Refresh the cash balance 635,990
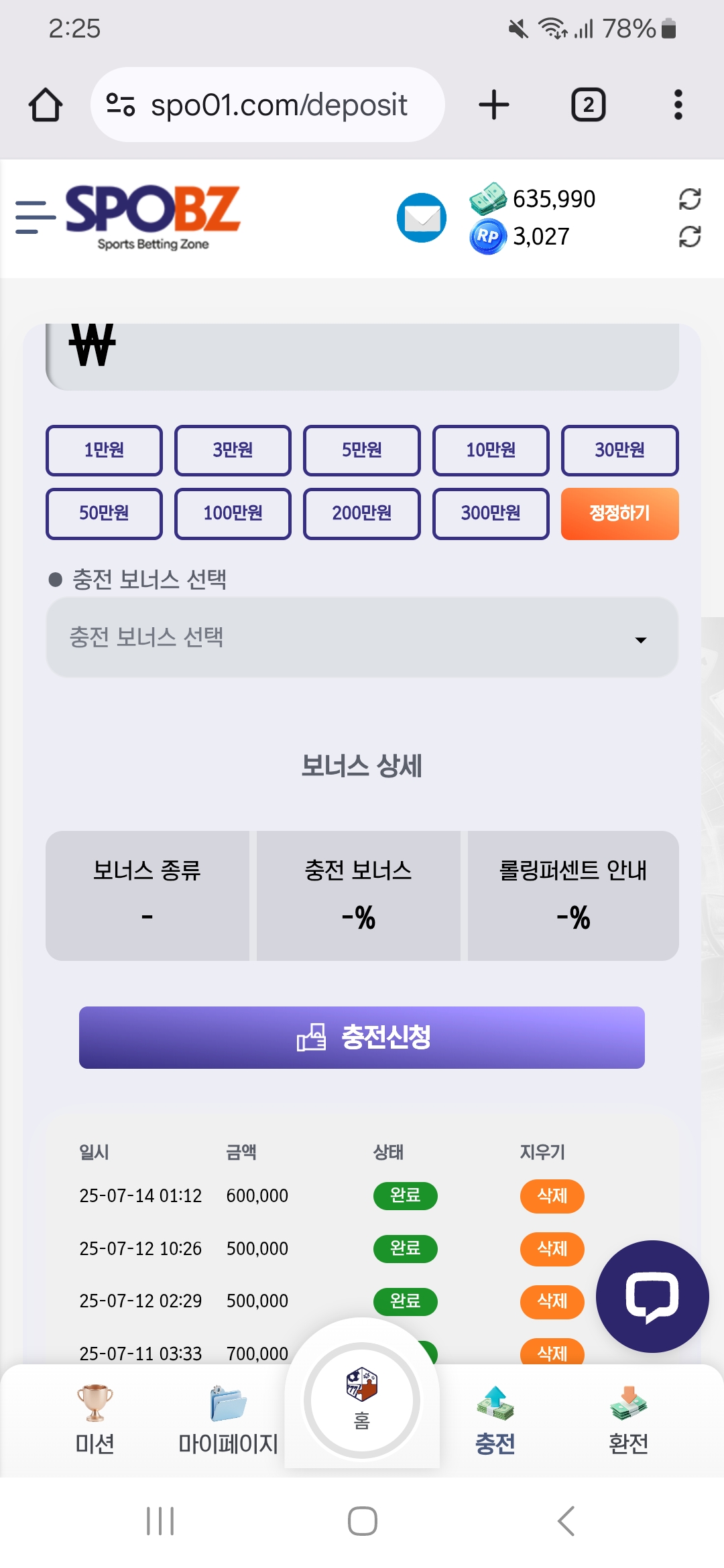 coord(690,199)
